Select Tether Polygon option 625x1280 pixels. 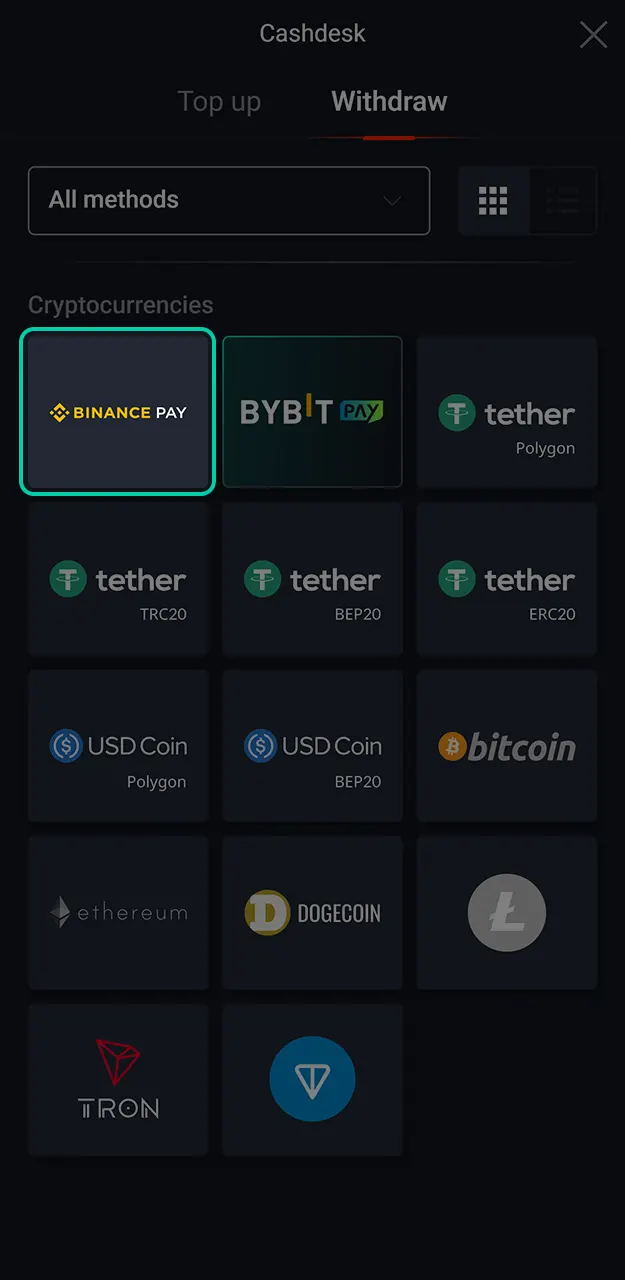coord(507,412)
